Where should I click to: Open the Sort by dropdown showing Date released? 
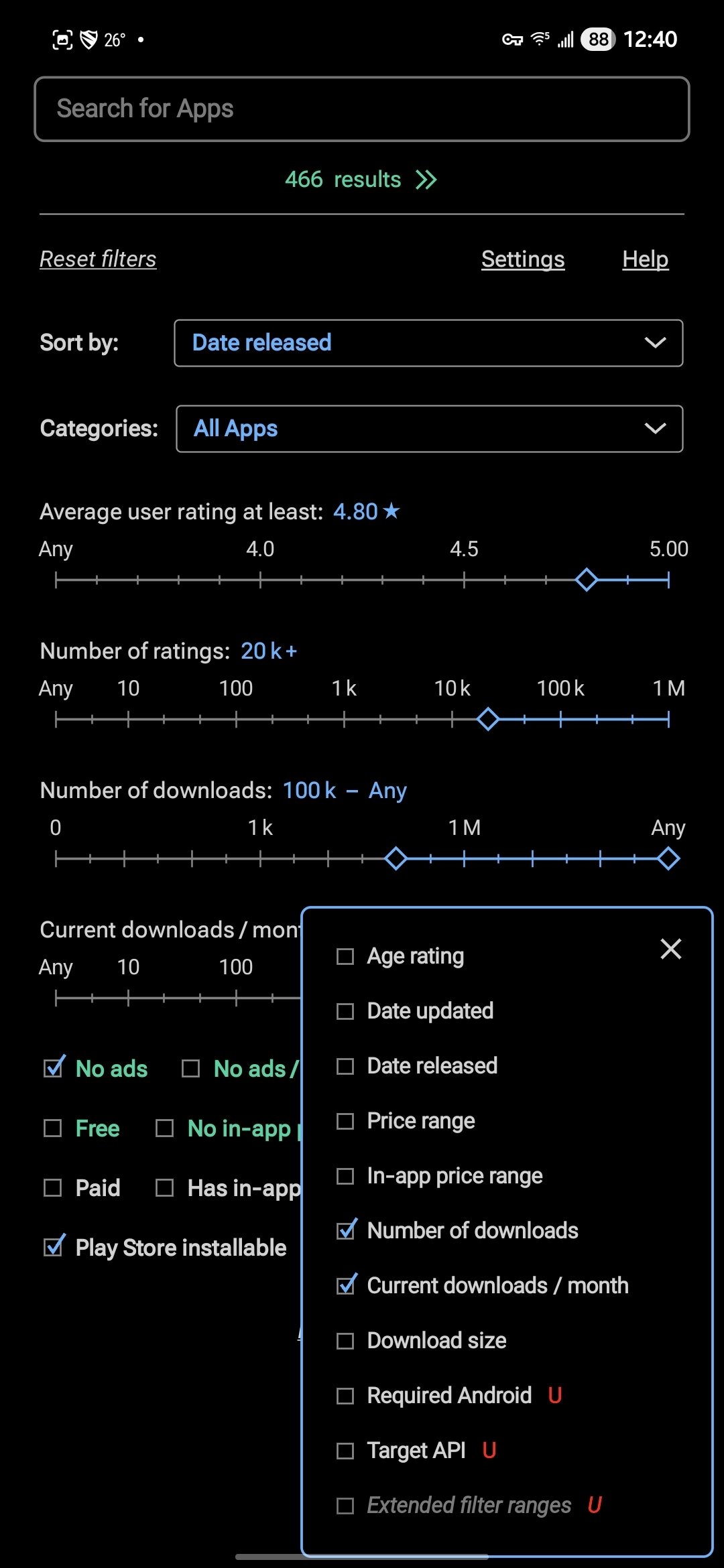[x=429, y=342]
